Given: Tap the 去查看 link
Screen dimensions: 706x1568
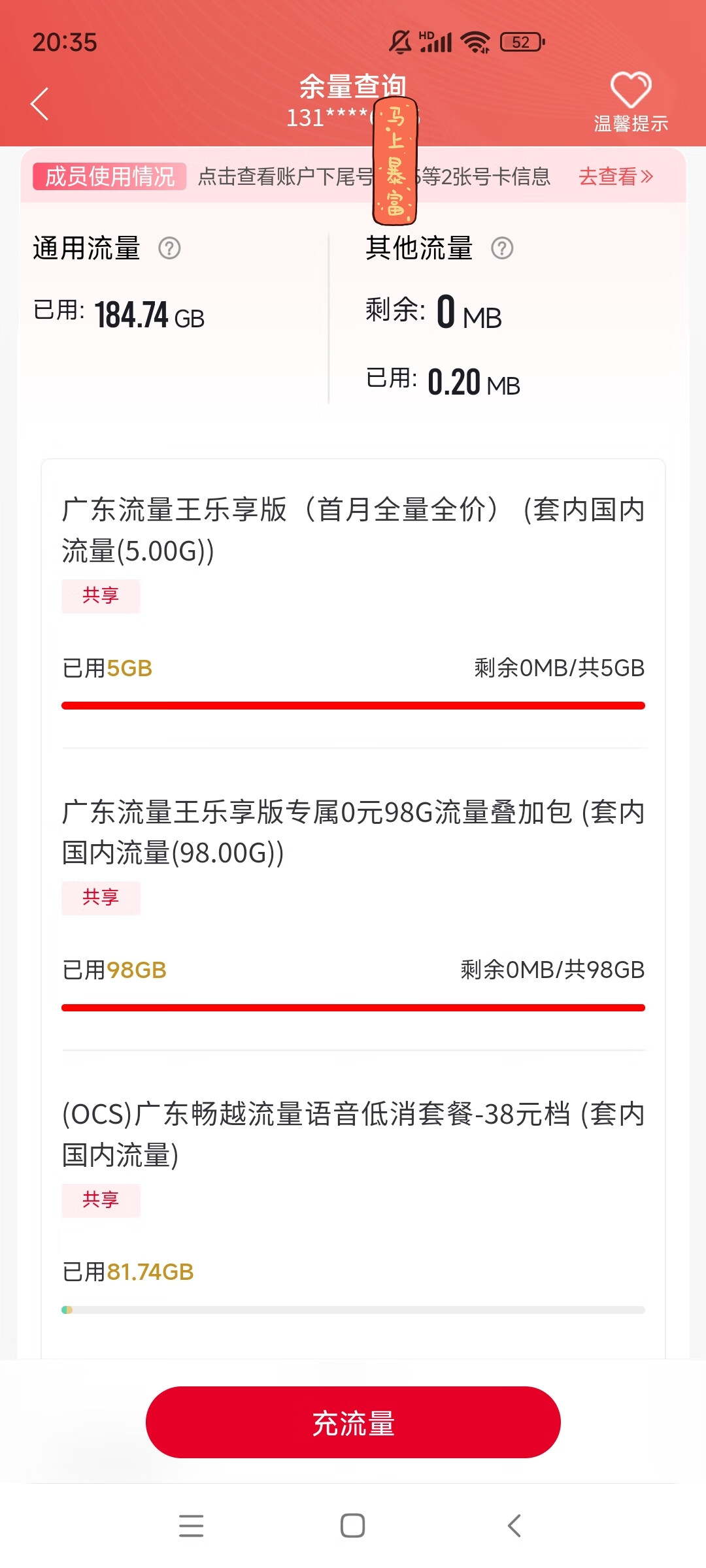Looking at the screenshot, I should click(x=616, y=176).
